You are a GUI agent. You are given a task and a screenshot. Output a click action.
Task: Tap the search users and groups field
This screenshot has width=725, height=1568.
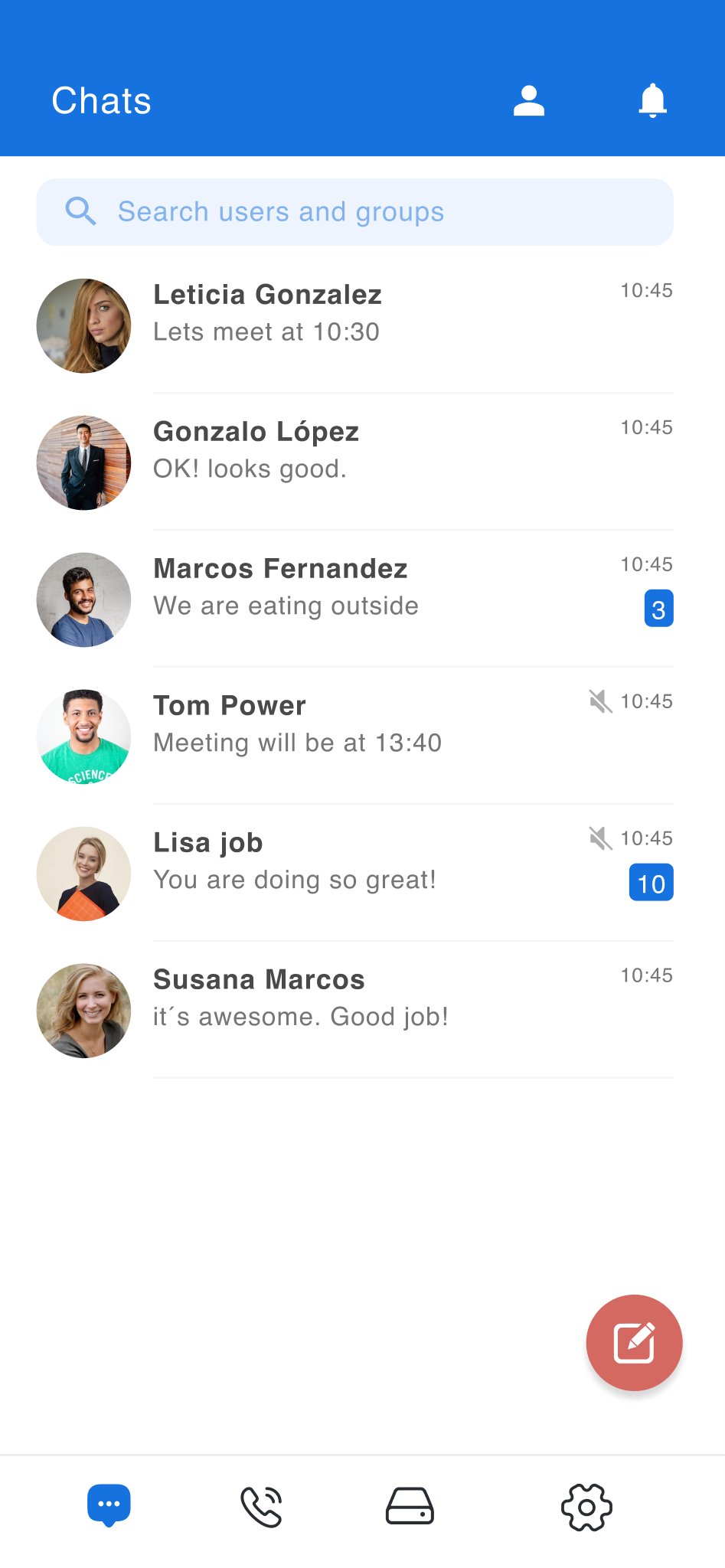(x=355, y=212)
